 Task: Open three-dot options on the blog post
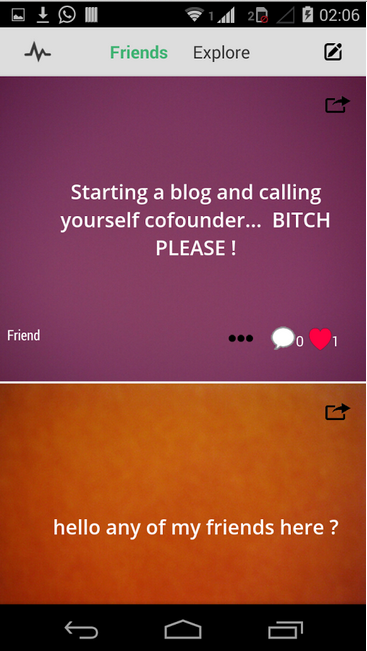coord(241,338)
